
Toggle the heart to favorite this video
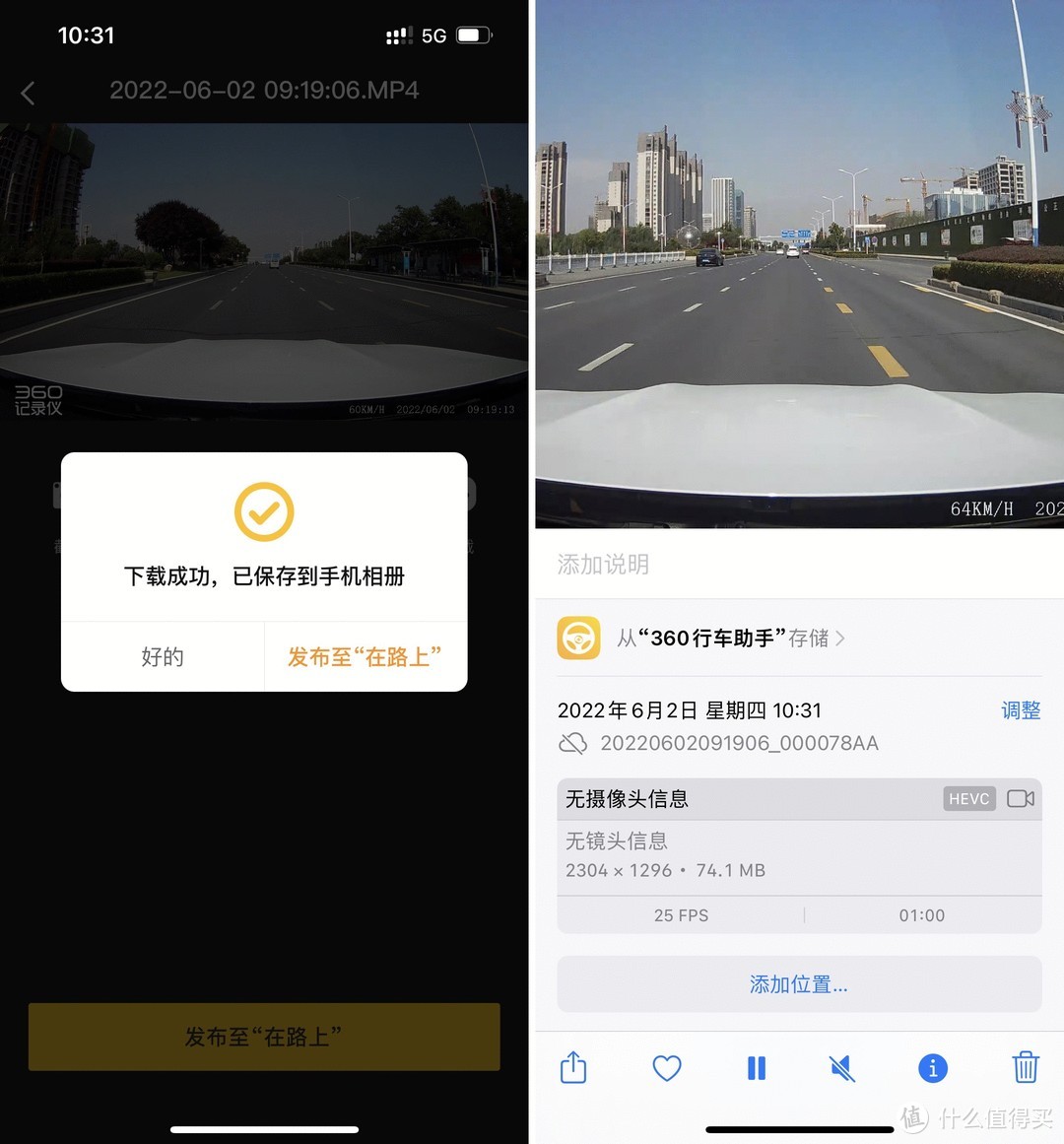tap(667, 1067)
